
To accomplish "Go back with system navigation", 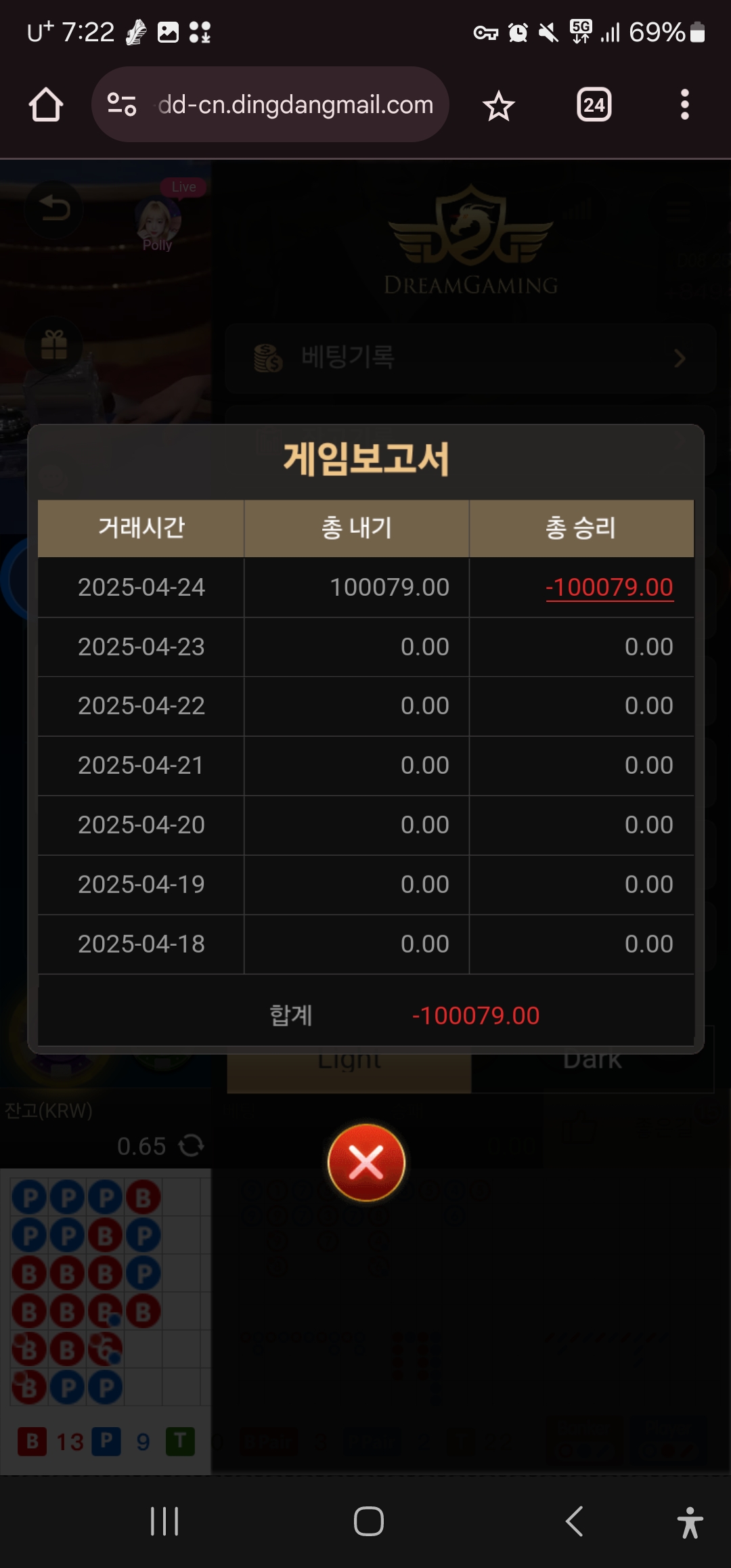I will [x=574, y=1521].
